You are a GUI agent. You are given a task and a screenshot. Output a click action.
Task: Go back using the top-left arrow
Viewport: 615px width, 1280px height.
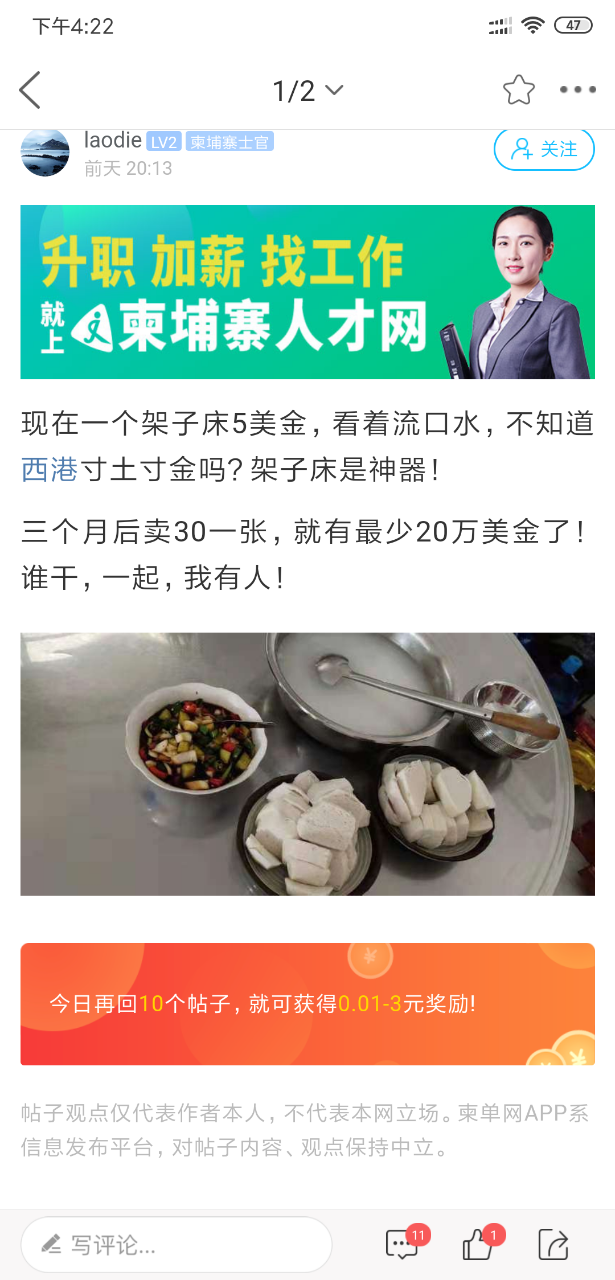[x=30, y=90]
